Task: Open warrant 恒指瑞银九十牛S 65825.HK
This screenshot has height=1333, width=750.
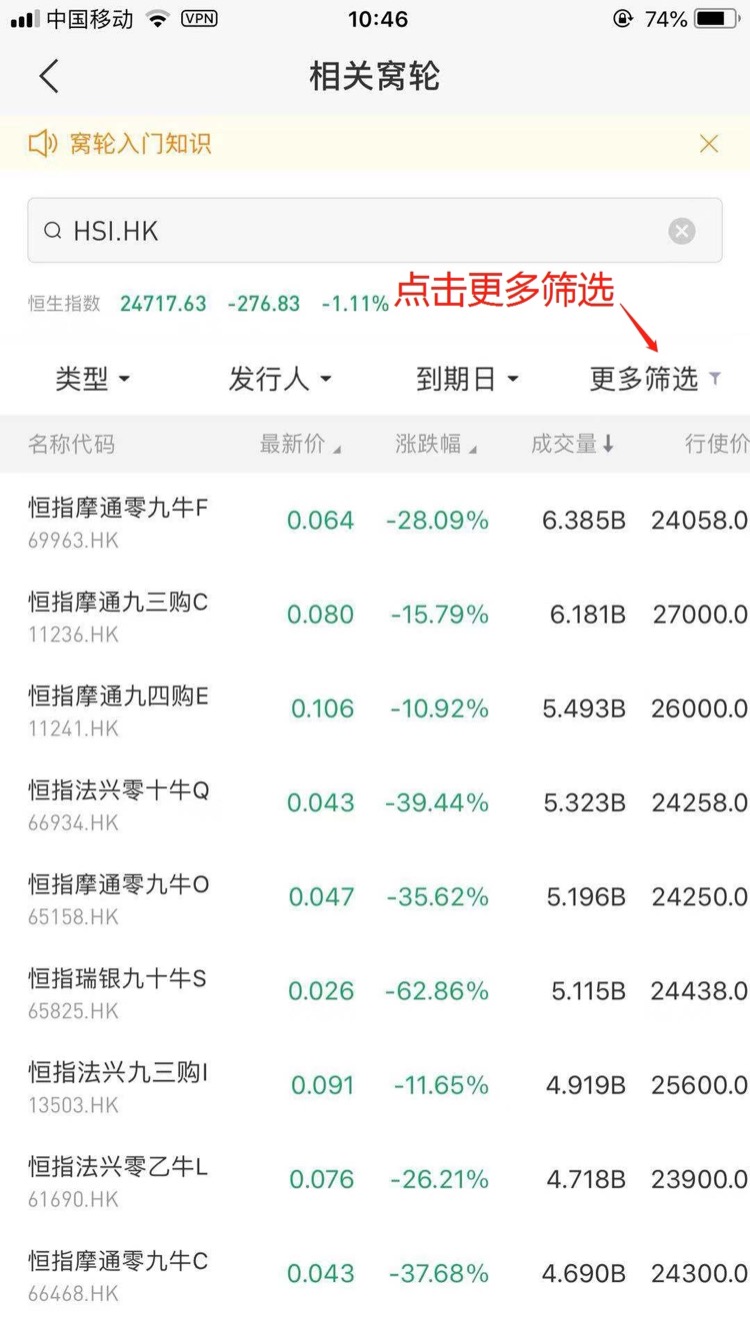Action: [375, 991]
